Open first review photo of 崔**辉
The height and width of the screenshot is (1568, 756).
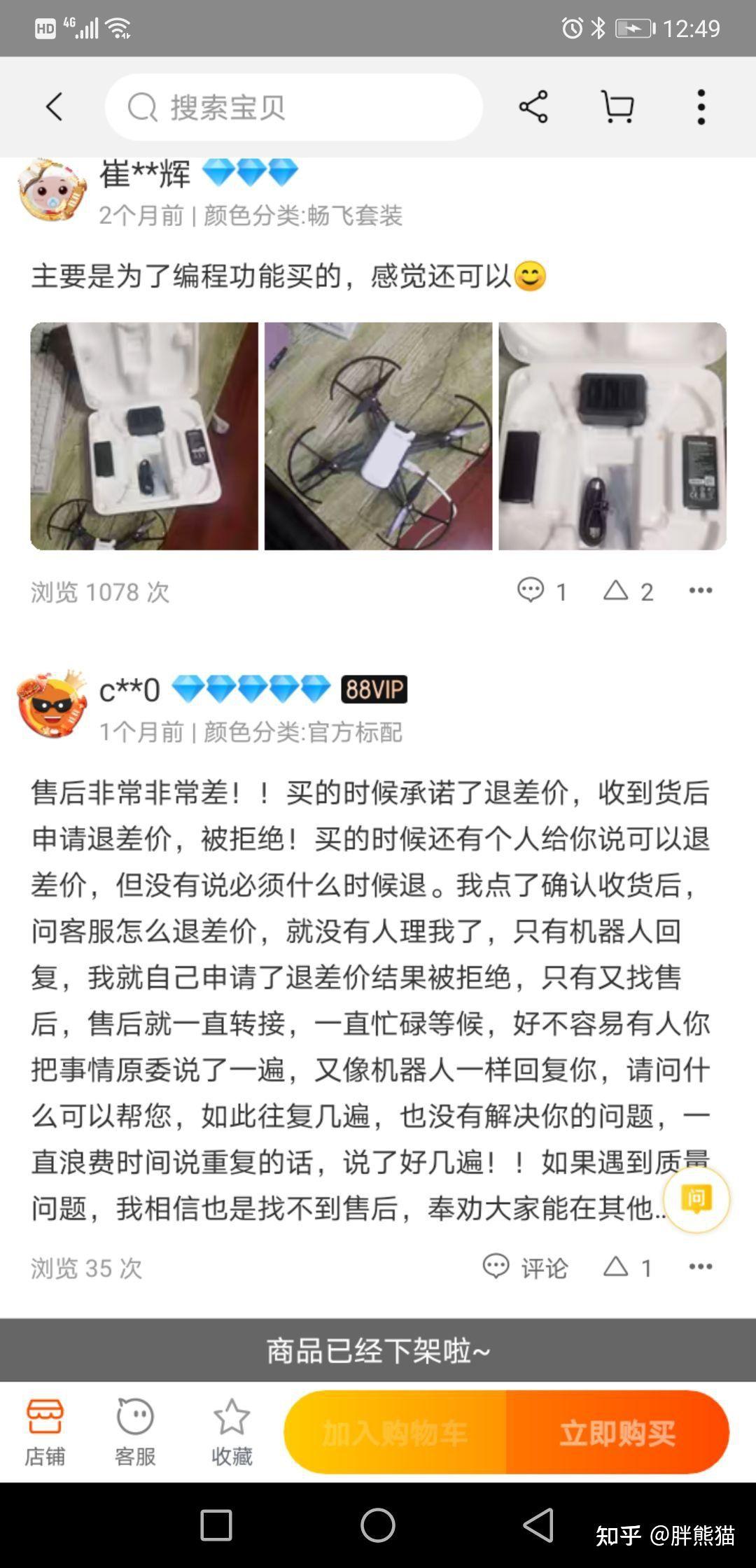(x=144, y=436)
